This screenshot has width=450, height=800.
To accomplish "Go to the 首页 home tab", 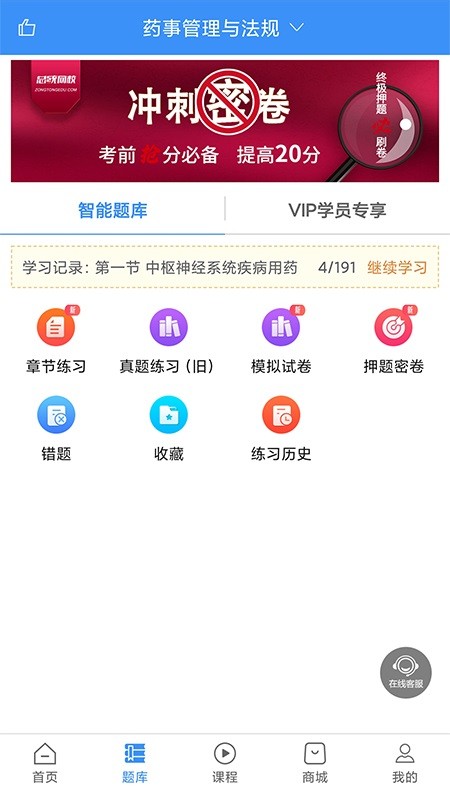I will (45, 763).
